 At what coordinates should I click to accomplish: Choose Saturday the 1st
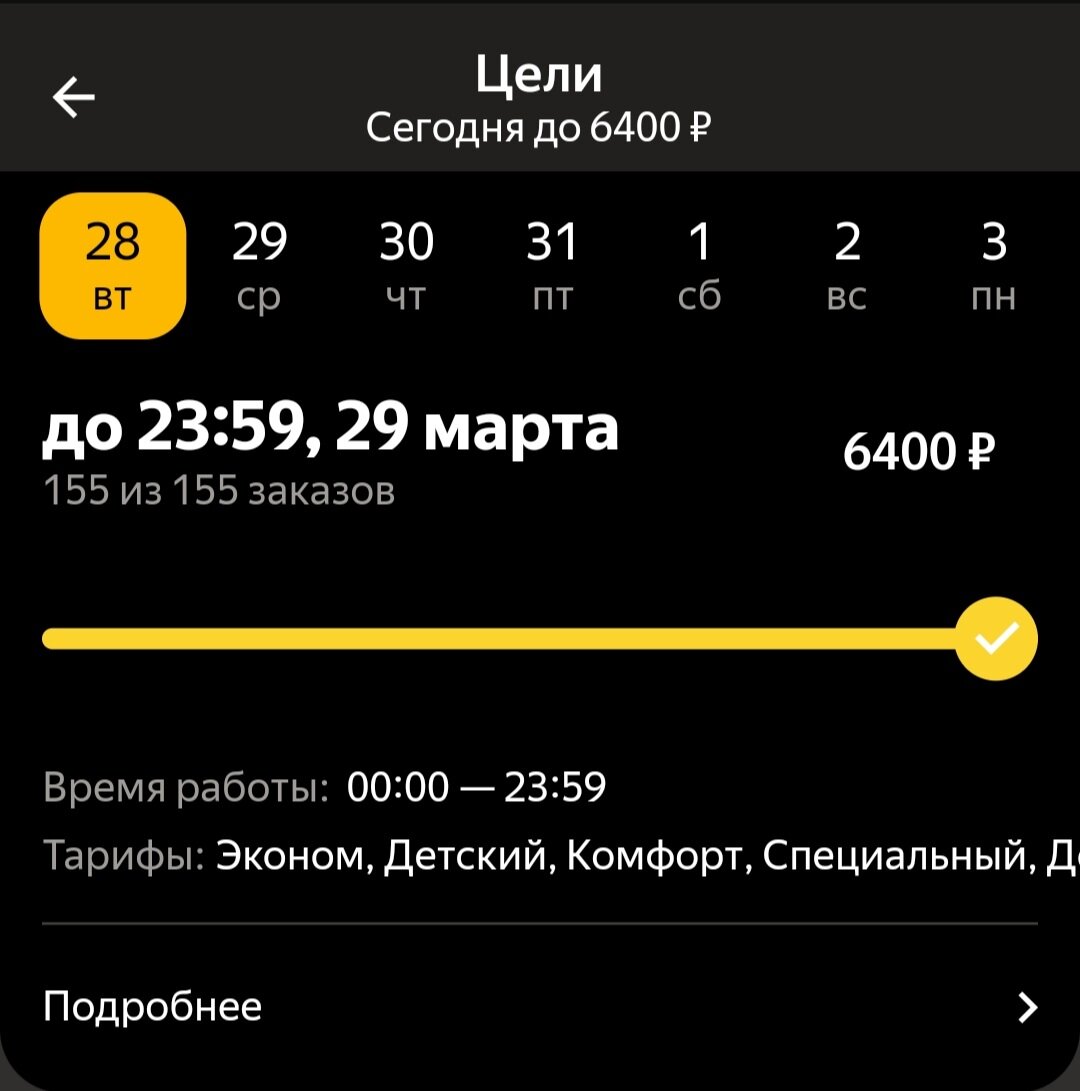coord(699,265)
